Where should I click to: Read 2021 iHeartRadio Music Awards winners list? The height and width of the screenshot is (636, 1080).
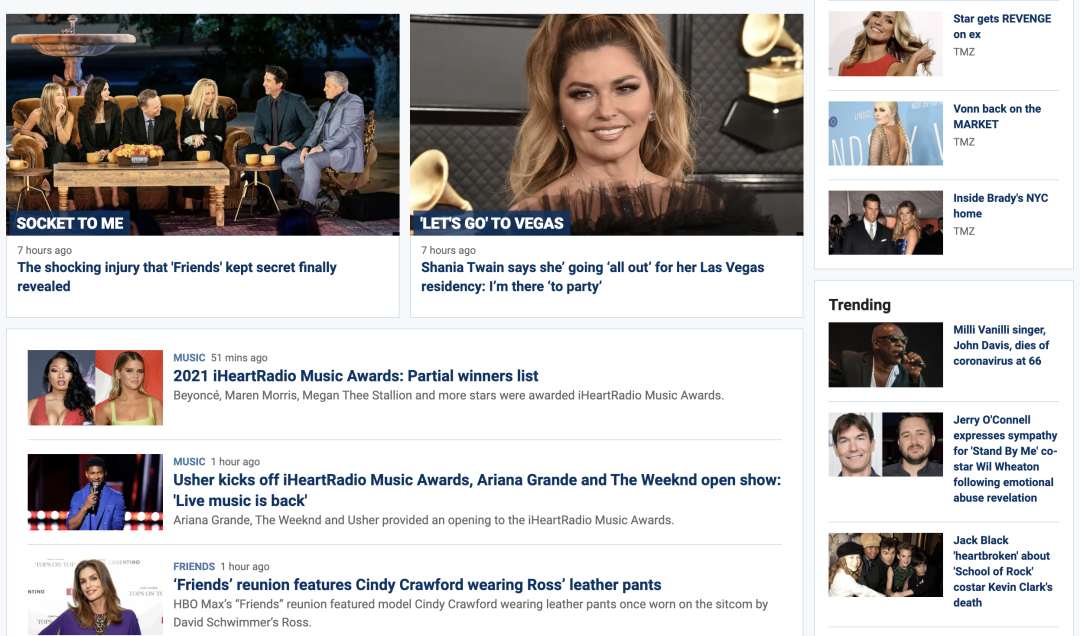click(356, 376)
